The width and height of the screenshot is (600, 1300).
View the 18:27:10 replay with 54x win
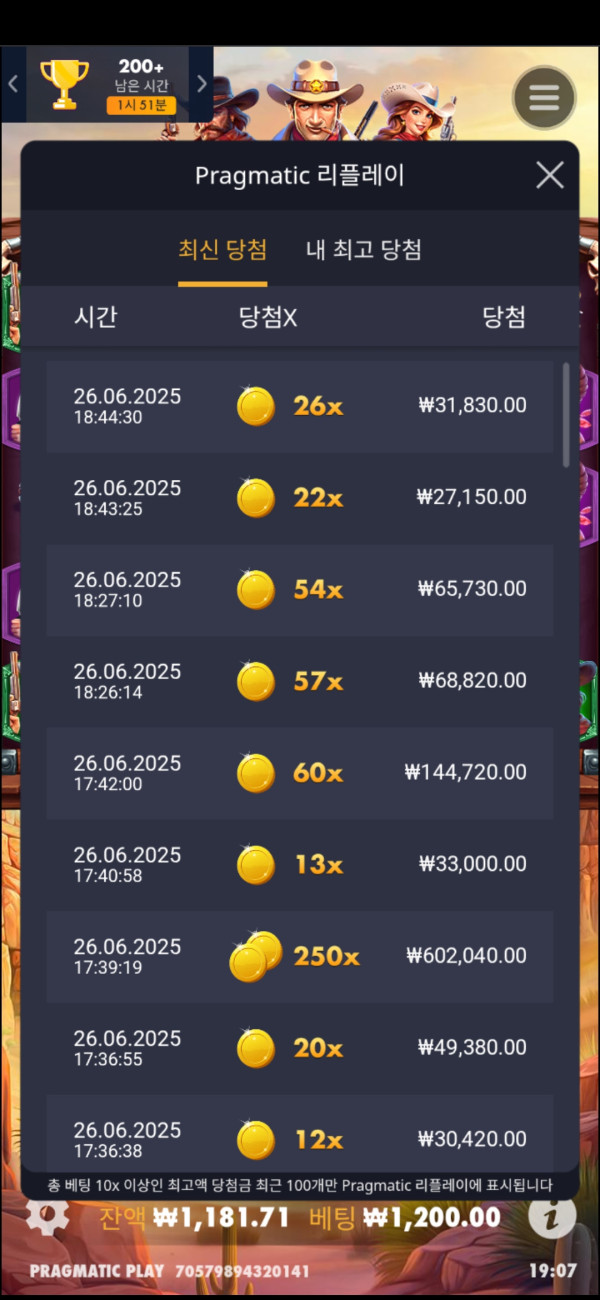click(x=299, y=590)
